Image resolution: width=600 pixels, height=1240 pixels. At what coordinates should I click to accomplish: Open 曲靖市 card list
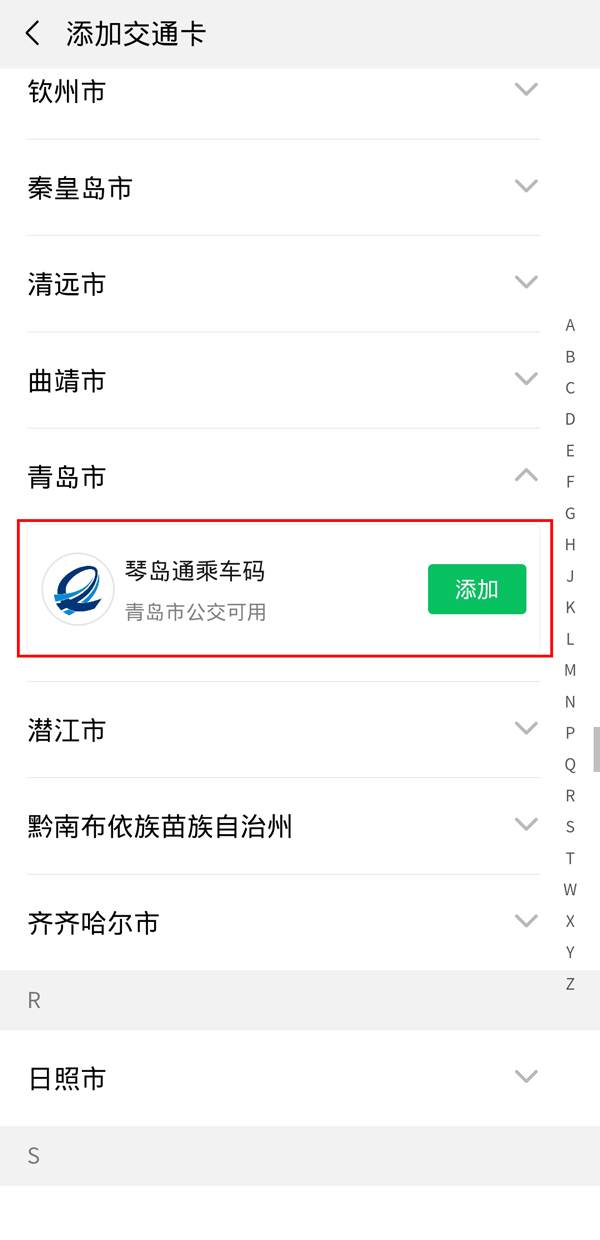pos(526,379)
